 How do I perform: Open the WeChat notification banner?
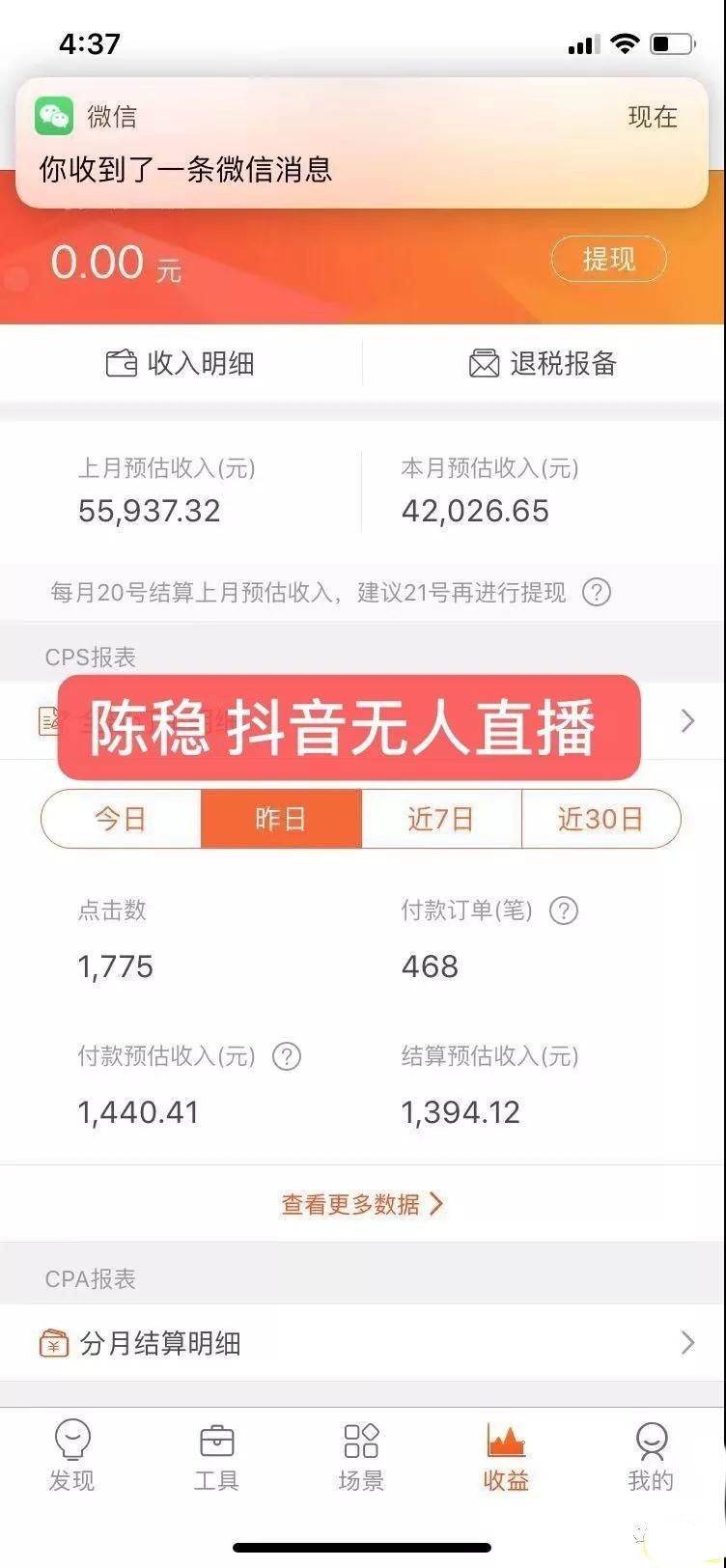[362, 143]
